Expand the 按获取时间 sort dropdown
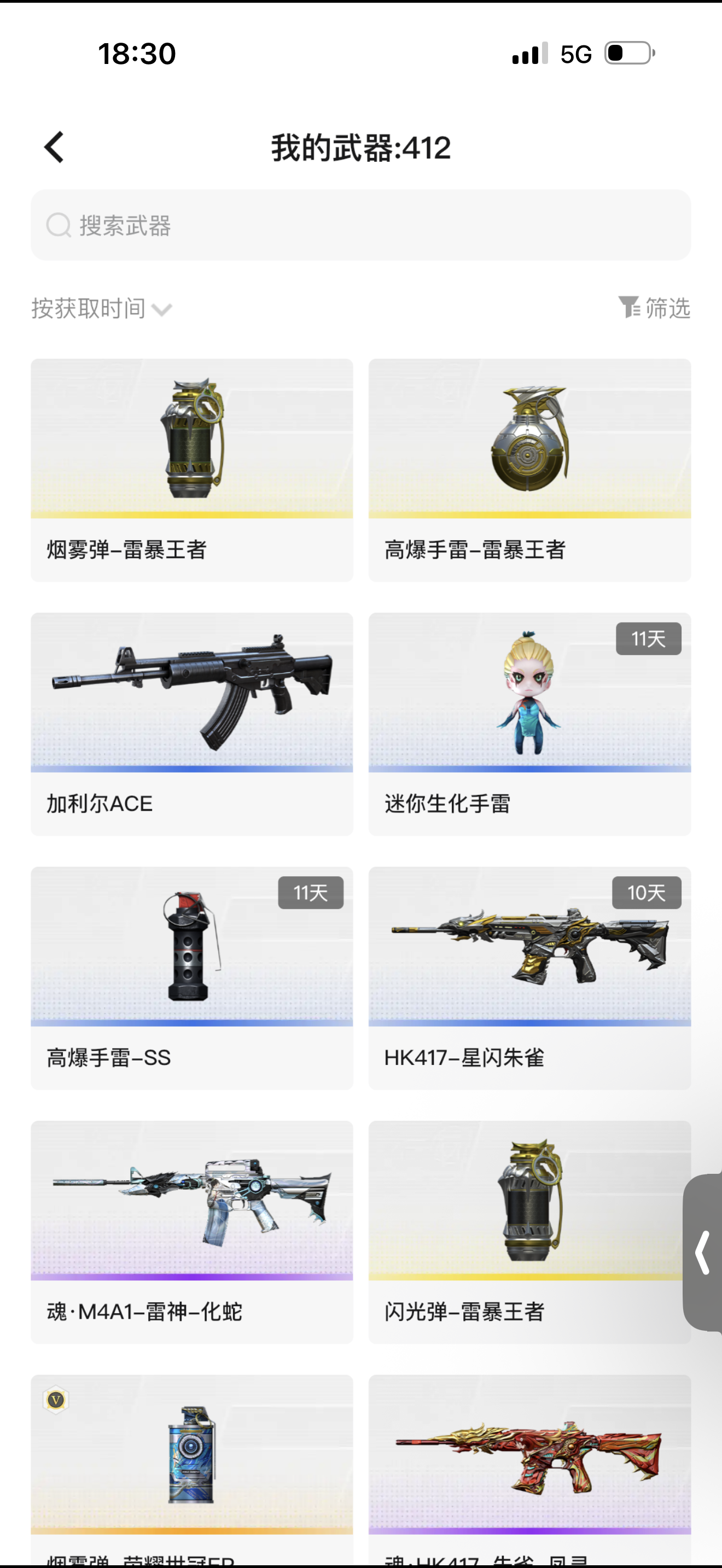Viewport: 722px width, 1568px height. tap(102, 308)
